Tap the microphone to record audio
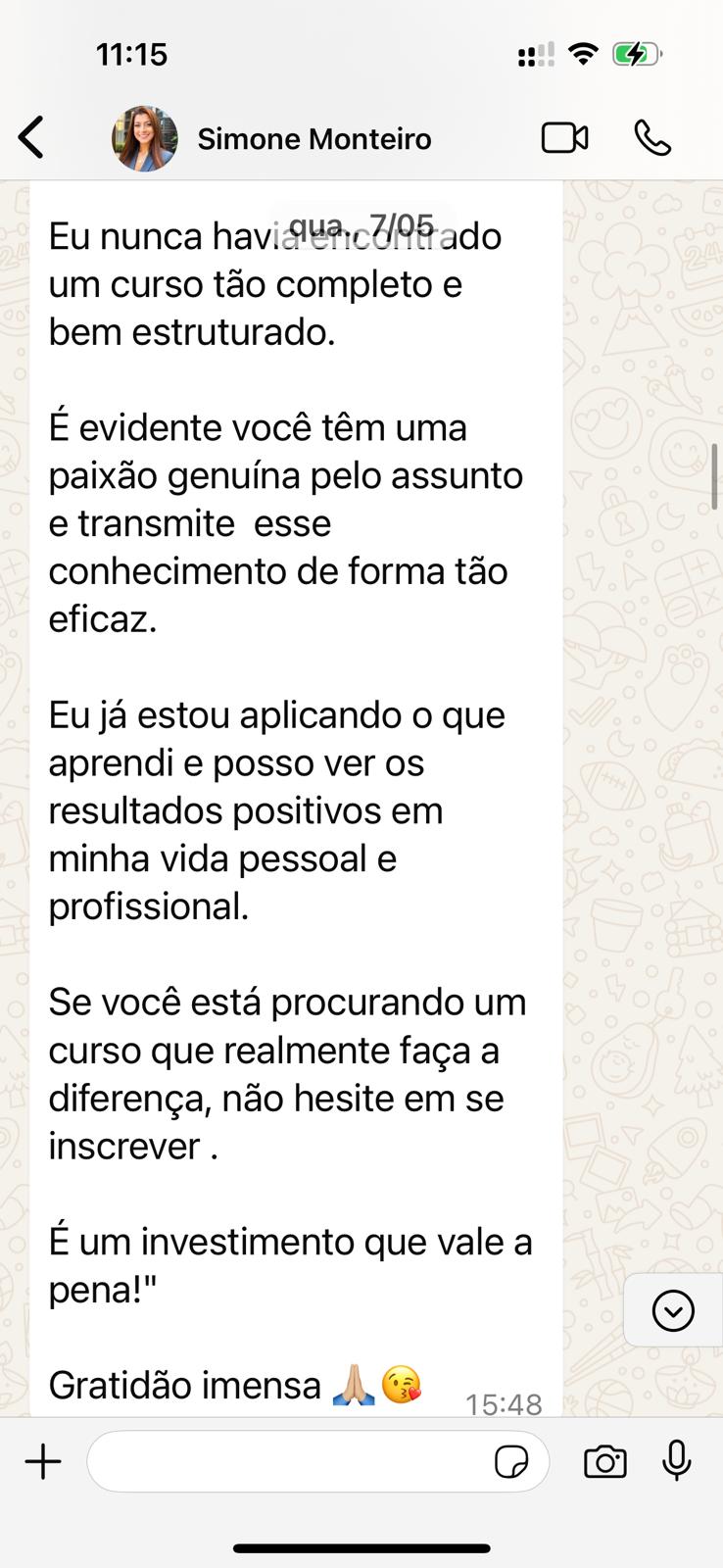The image size is (723, 1568). tap(677, 1462)
